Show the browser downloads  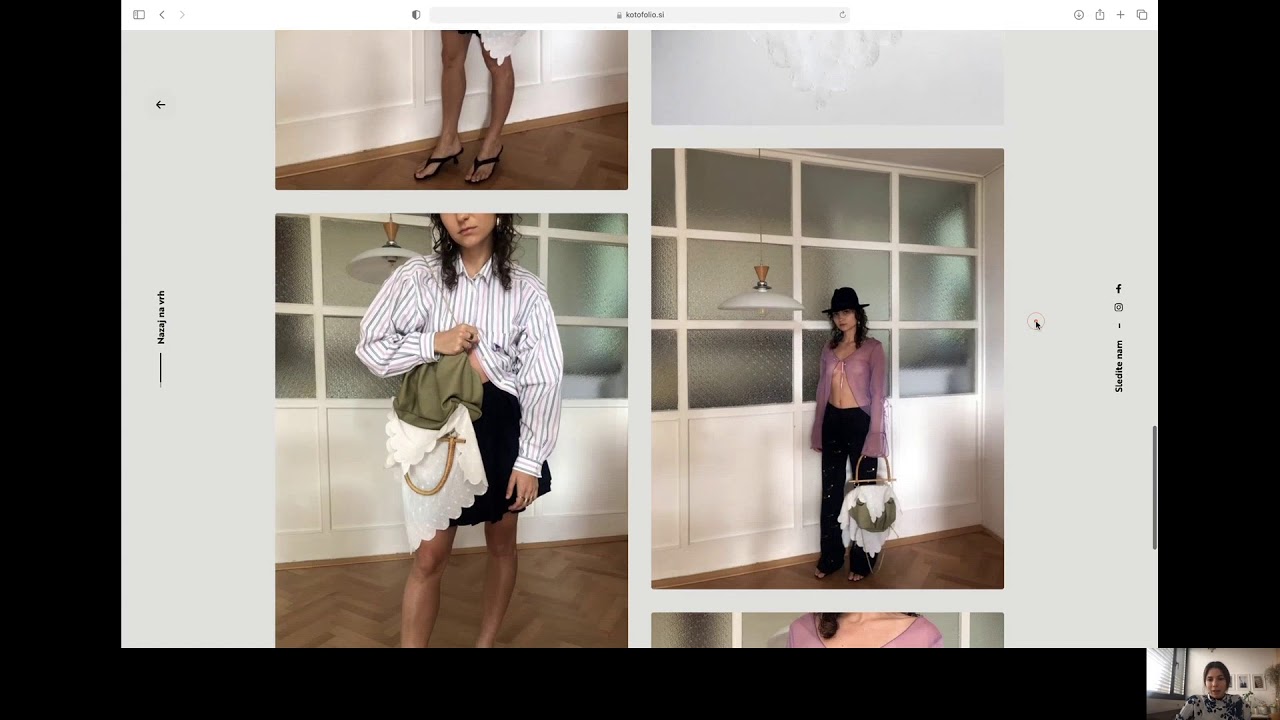tap(1078, 15)
